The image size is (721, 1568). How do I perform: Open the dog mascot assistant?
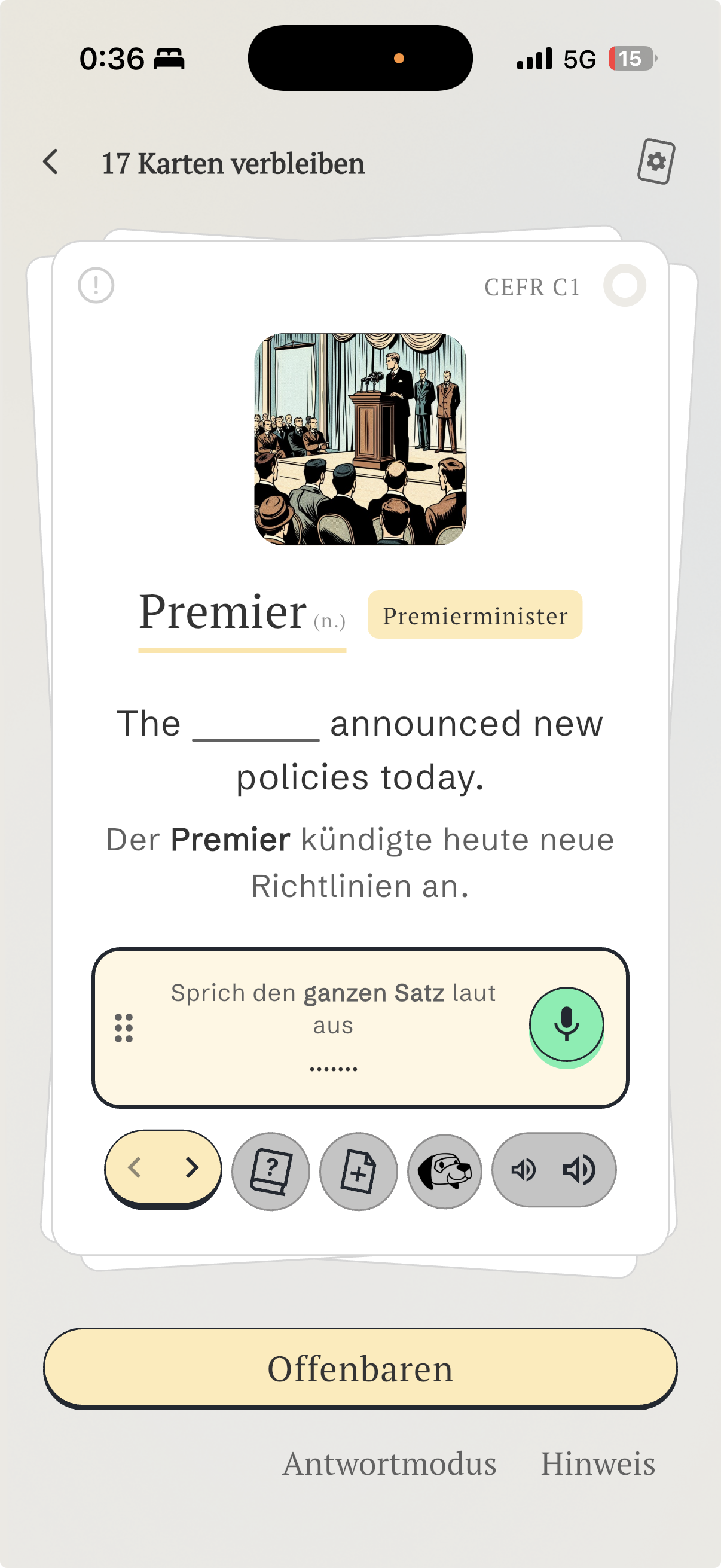(x=445, y=1170)
